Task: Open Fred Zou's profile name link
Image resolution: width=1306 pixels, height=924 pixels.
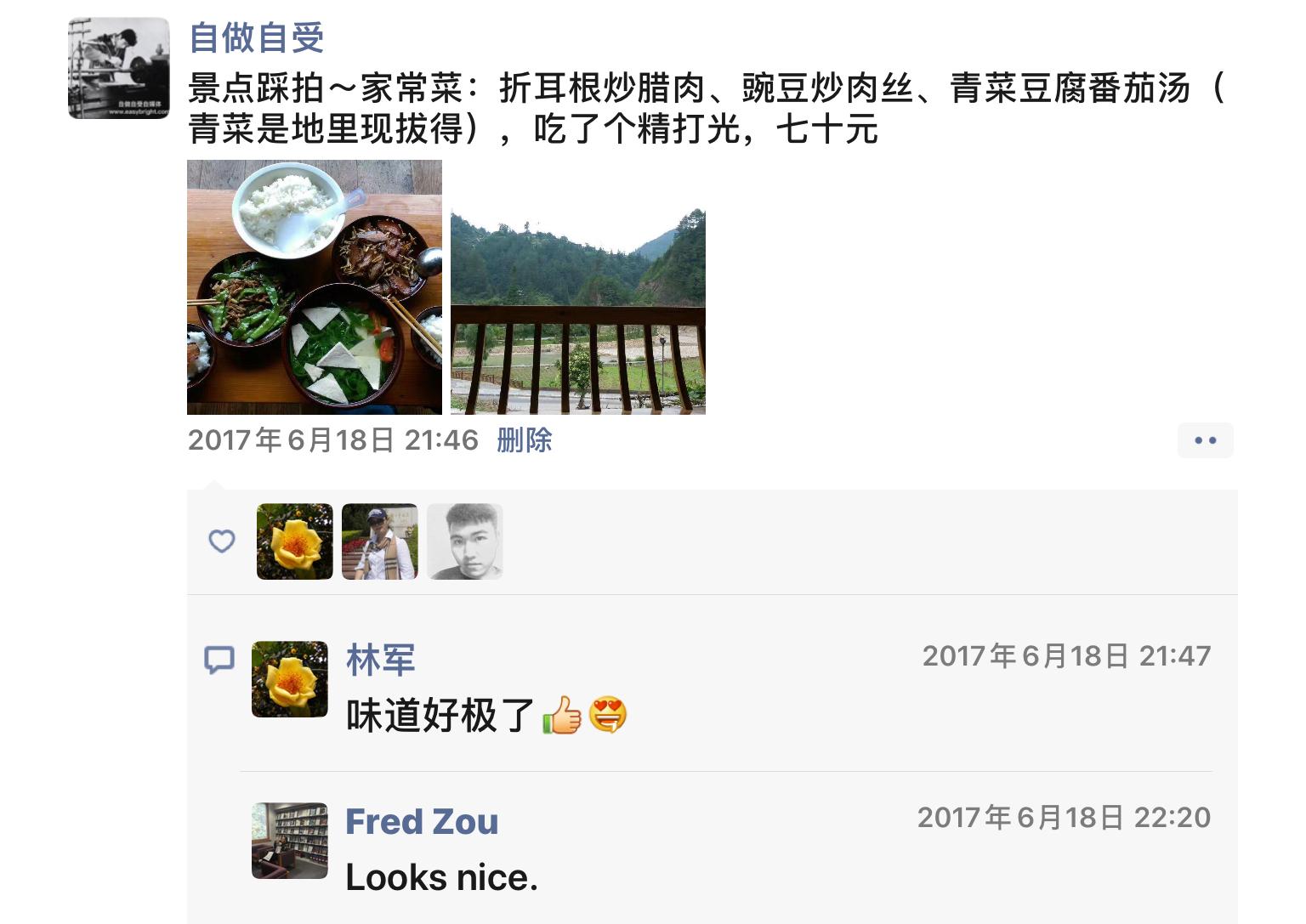Action: click(x=422, y=822)
